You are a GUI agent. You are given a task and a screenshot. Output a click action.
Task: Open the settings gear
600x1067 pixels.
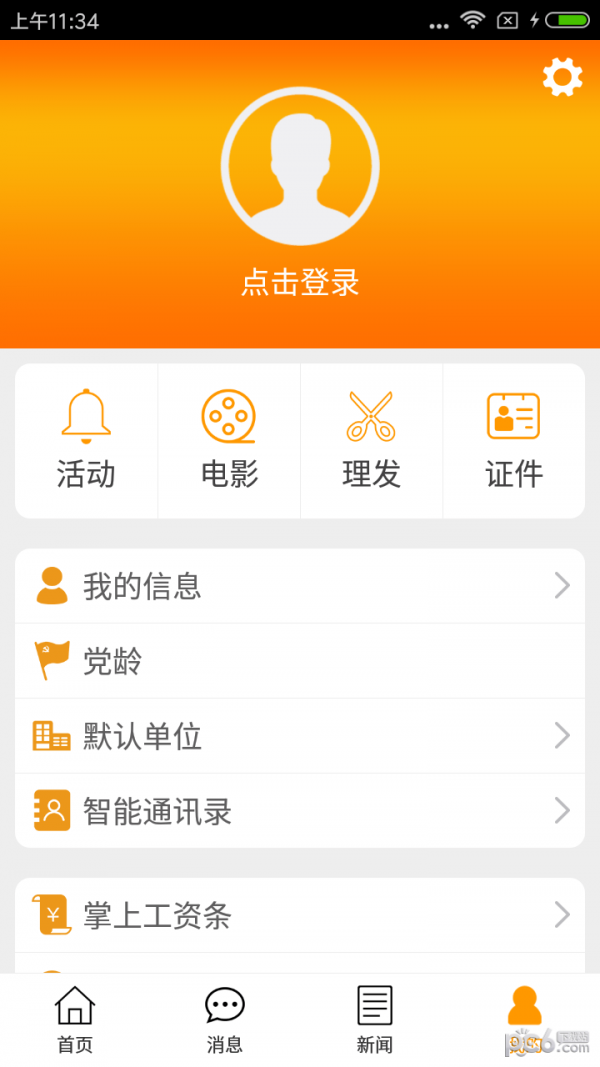pos(562,77)
